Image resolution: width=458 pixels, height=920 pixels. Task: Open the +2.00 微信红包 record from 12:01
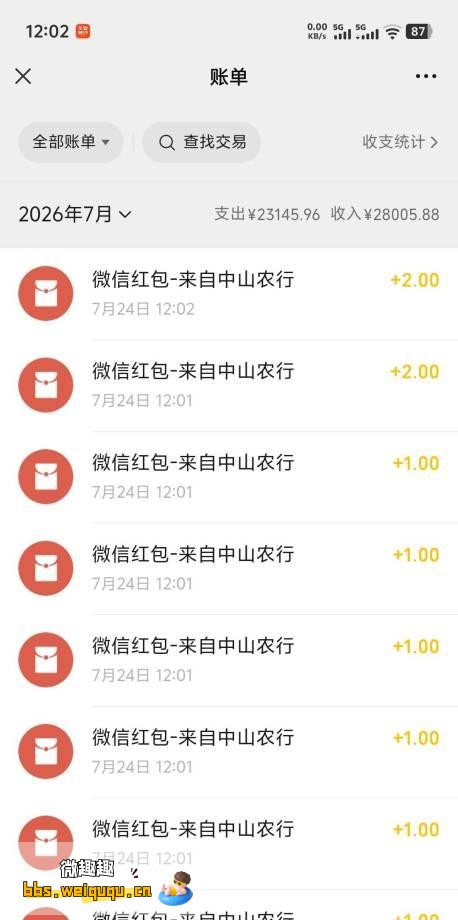click(229, 385)
